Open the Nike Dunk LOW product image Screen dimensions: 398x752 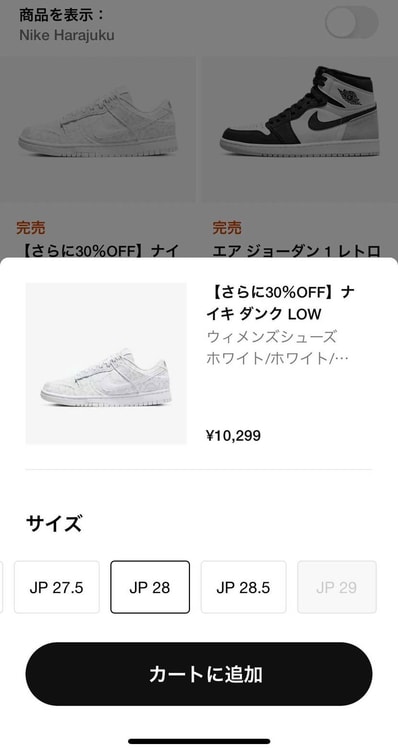tap(106, 364)
